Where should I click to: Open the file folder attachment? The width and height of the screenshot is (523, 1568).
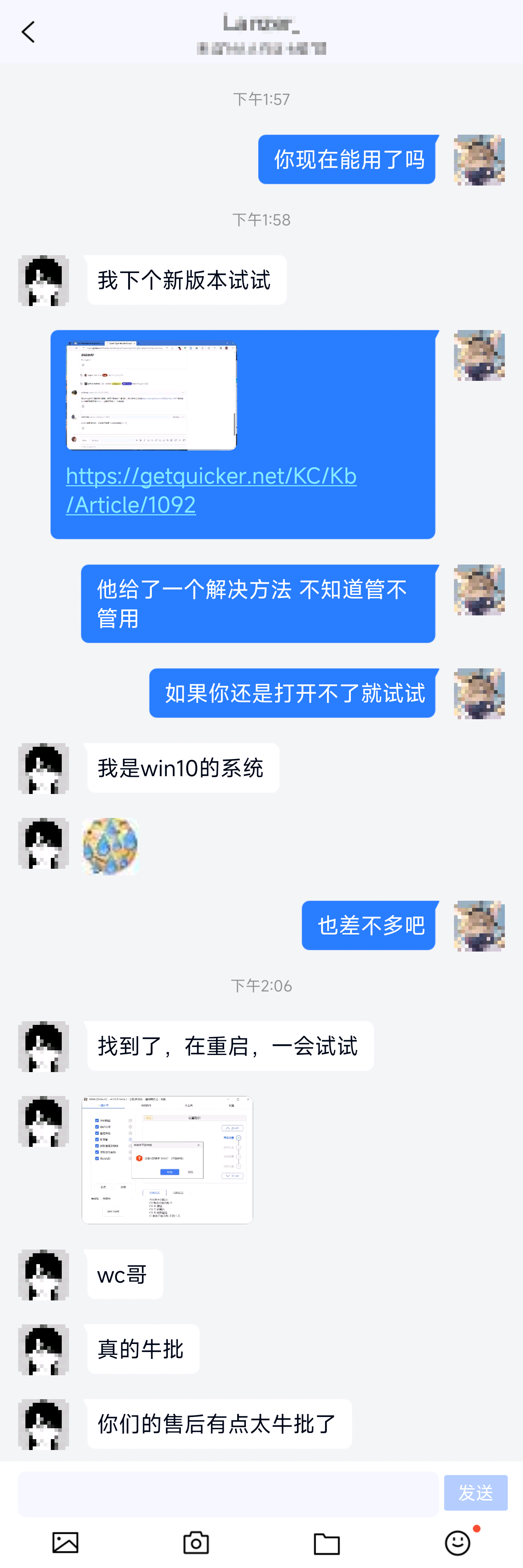pos(327,1543)
